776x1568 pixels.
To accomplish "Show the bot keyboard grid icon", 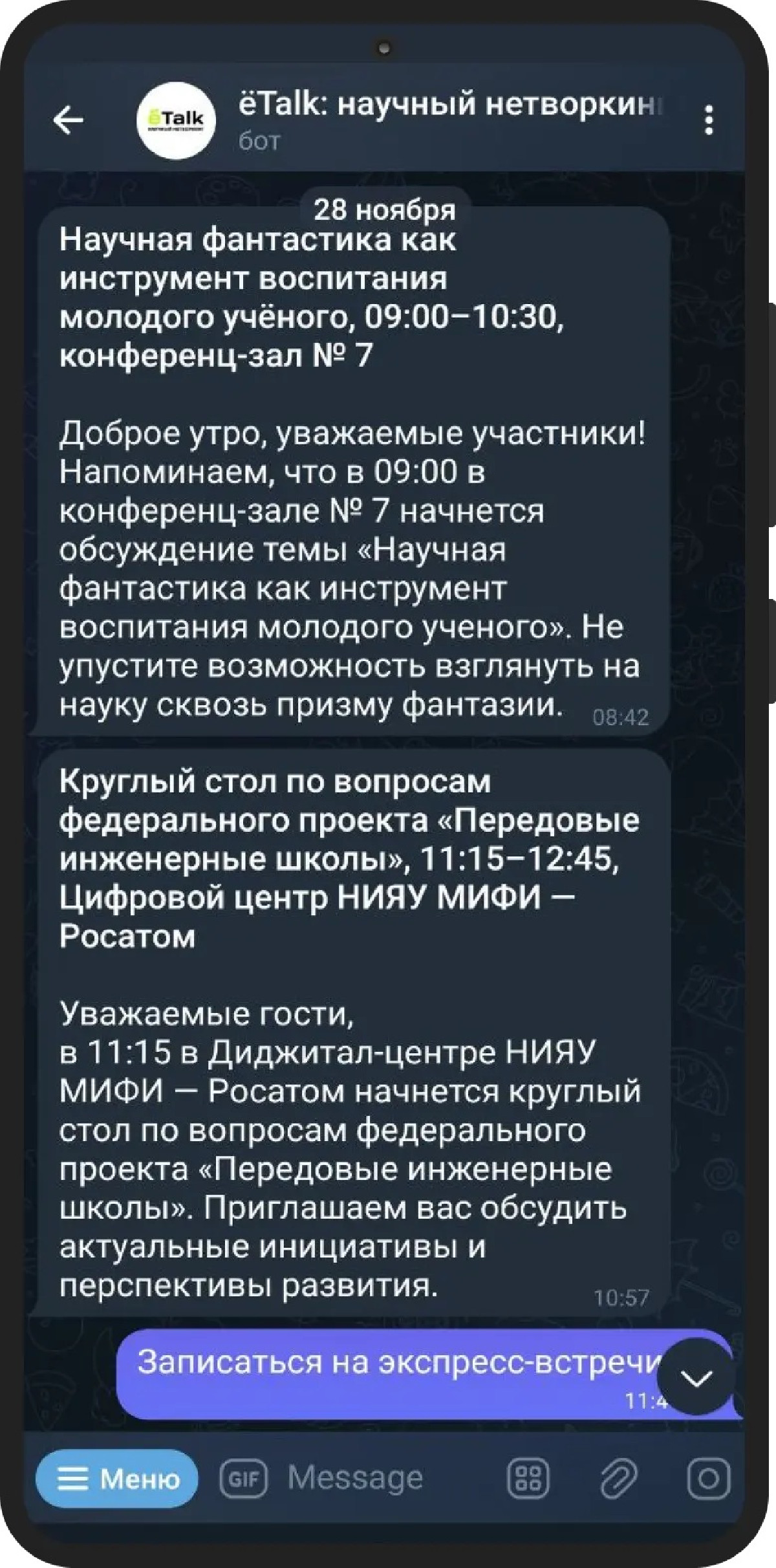I will [528, 1478].
